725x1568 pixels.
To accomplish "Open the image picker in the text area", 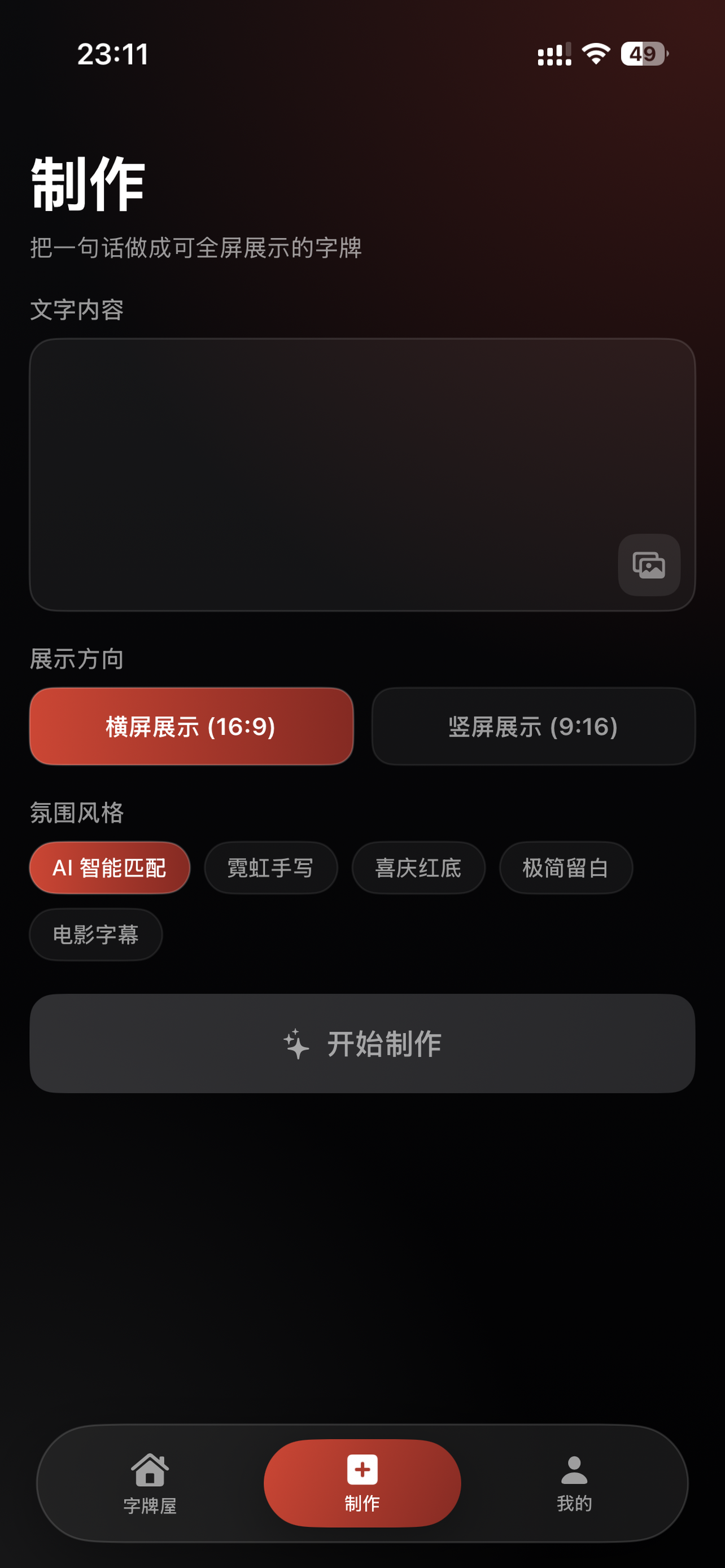I will pyautogui.click(x=649, y=566).
